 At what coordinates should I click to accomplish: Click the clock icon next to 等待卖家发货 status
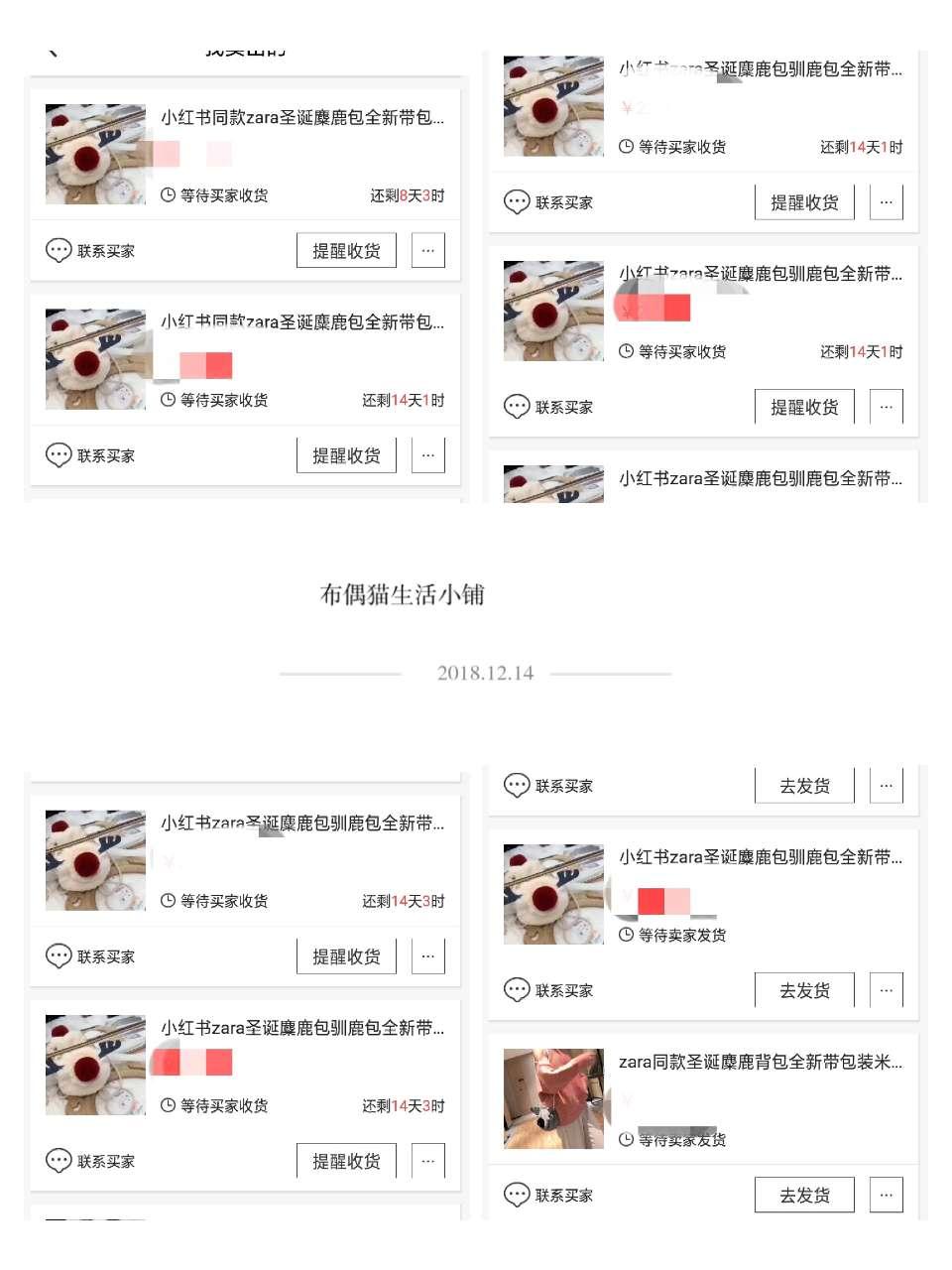pos(625,934)
